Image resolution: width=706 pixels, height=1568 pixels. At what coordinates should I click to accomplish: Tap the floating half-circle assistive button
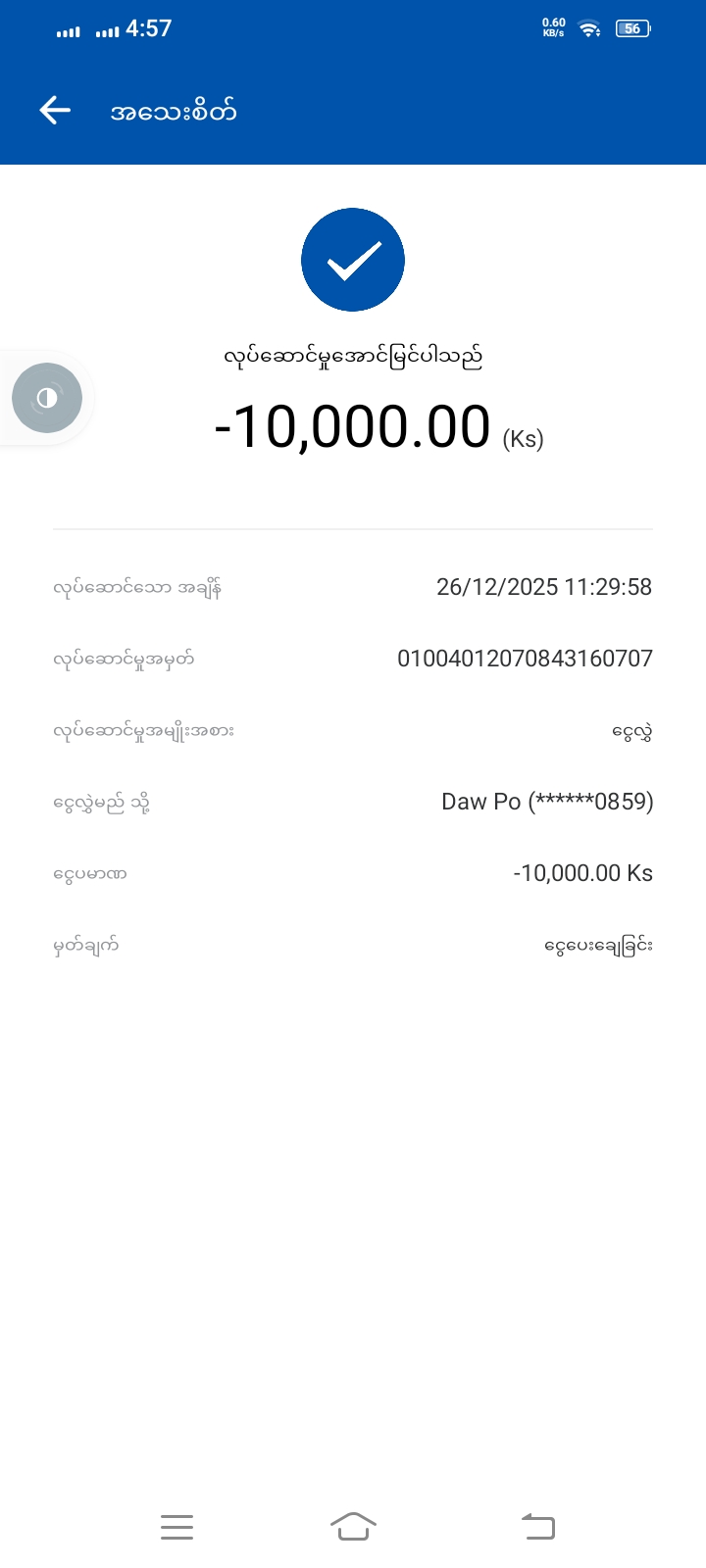46,398
